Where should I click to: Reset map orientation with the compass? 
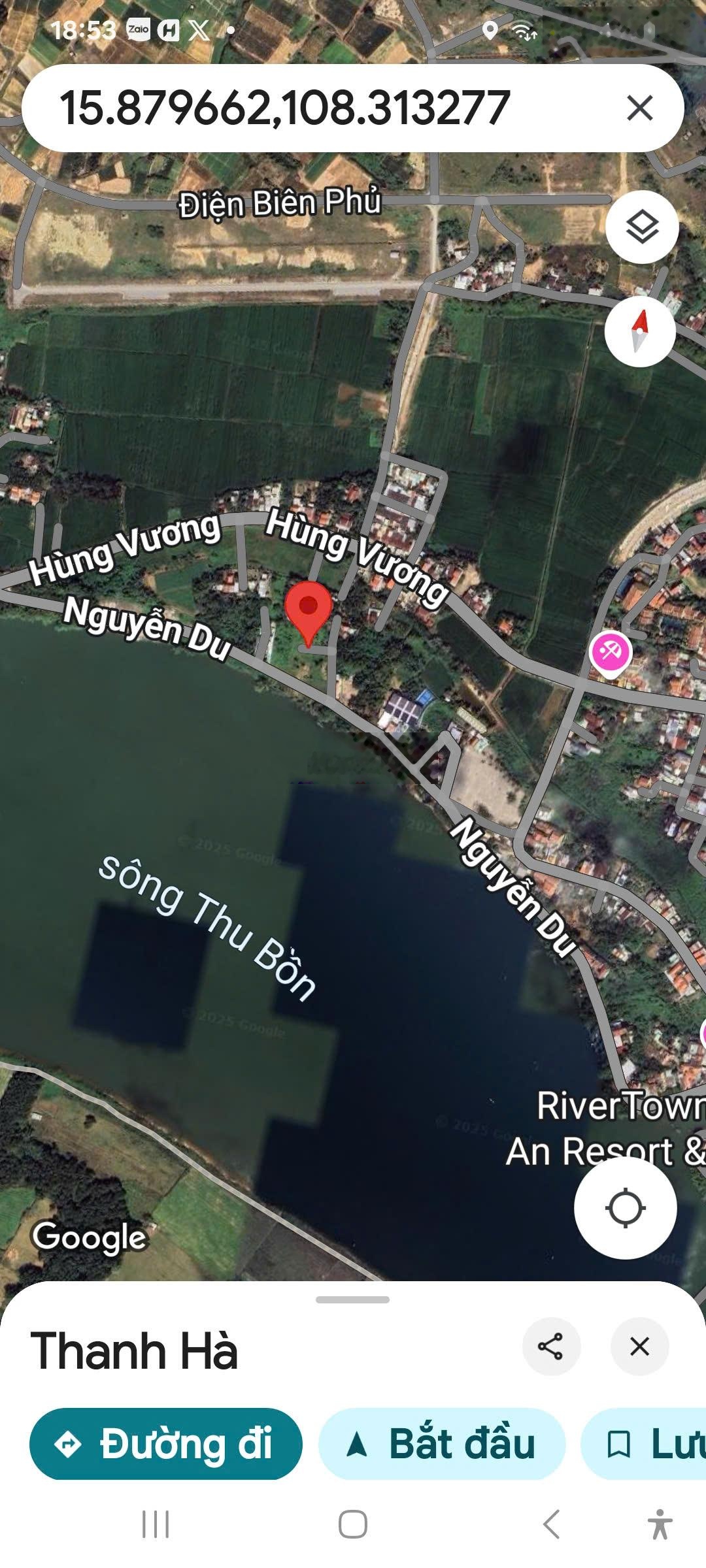tap(639, 331)
